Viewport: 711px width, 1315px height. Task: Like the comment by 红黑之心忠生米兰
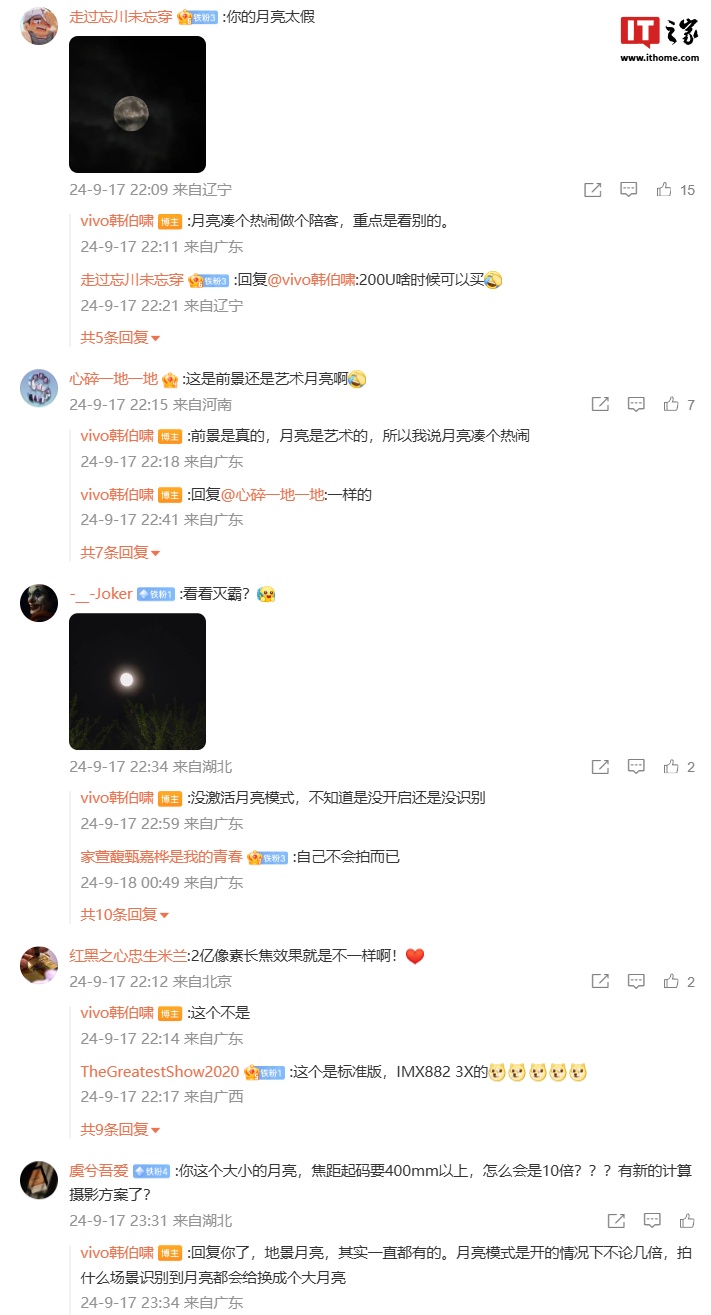tap(671, 981)
